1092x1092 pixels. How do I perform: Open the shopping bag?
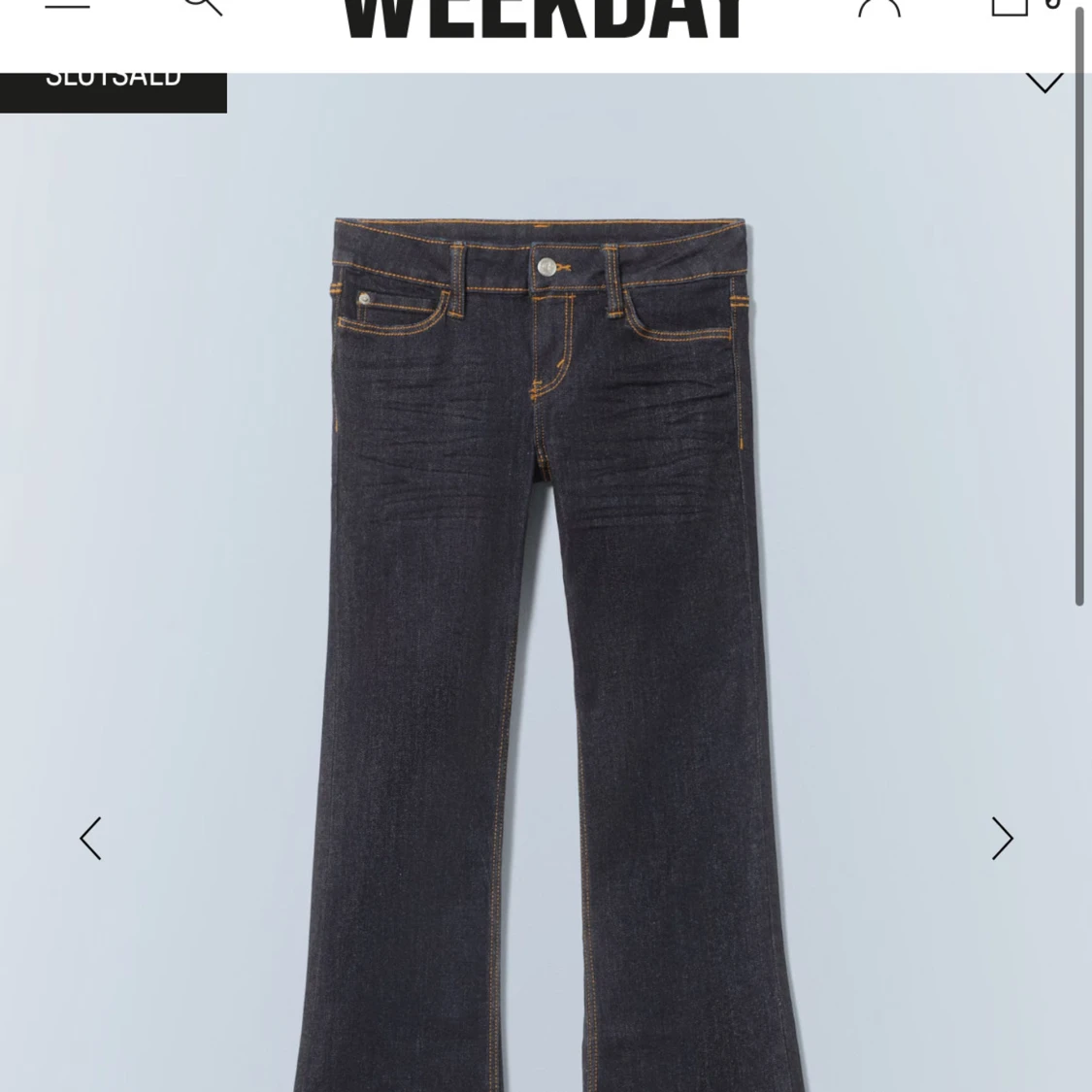tap(1009, 7)
